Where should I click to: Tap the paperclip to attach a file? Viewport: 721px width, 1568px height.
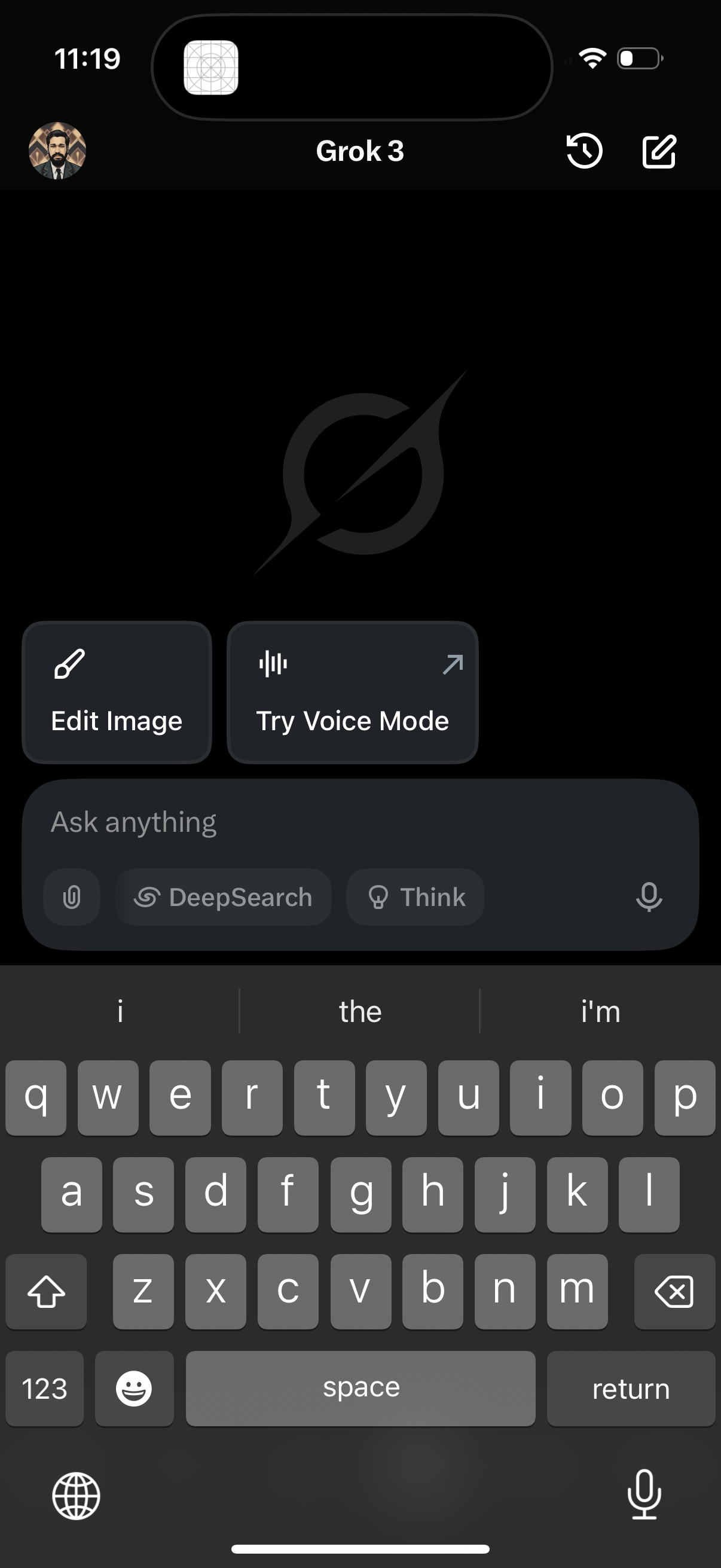click(x=71, y=896)
